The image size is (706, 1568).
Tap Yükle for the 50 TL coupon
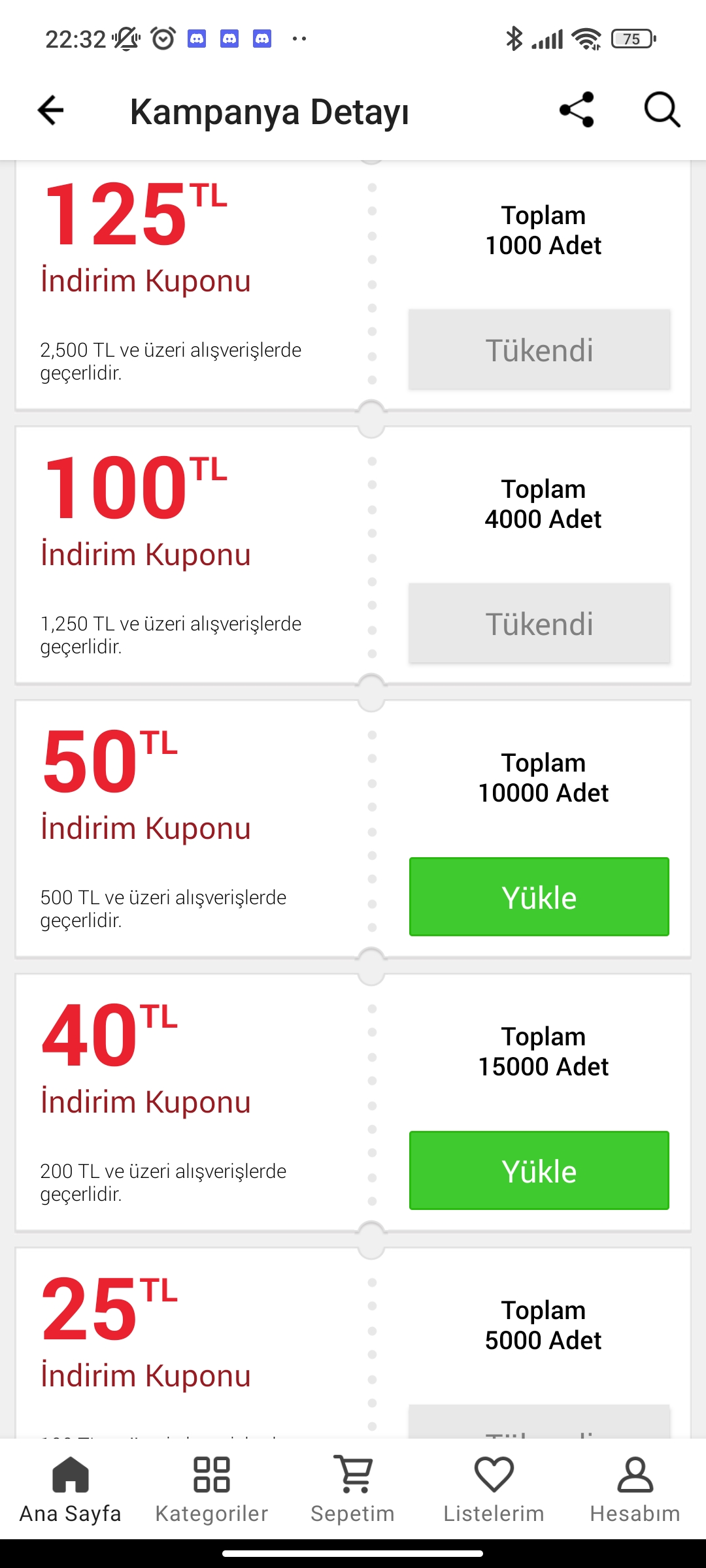(539, 896)
